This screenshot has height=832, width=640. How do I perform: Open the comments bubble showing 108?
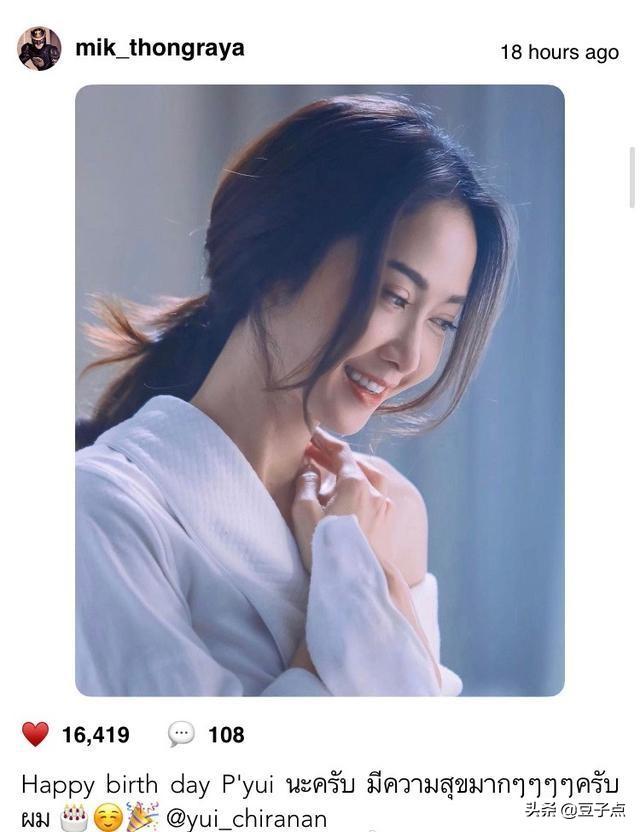point(181,735)
